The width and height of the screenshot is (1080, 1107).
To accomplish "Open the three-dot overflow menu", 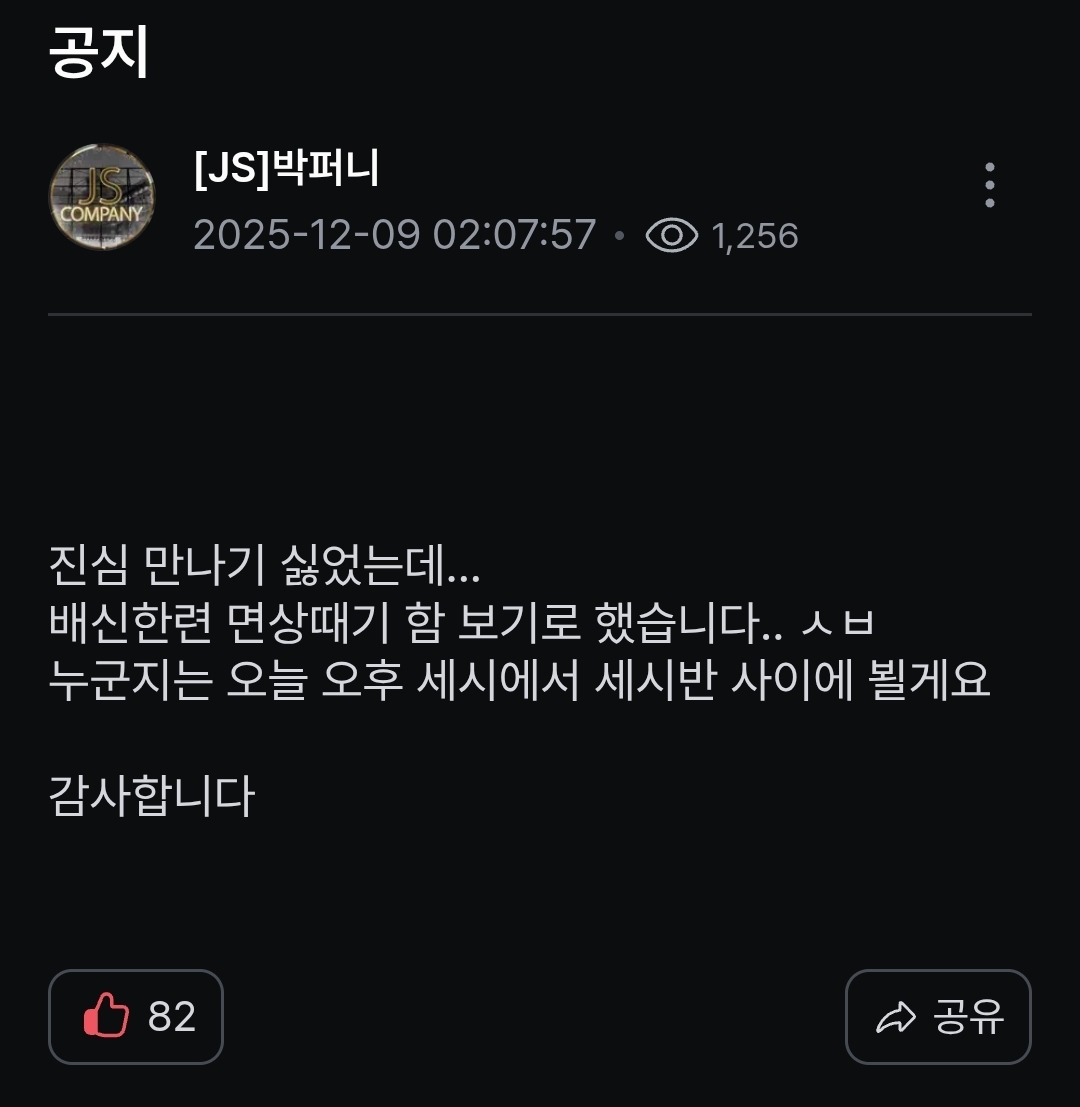I will 989,185.
